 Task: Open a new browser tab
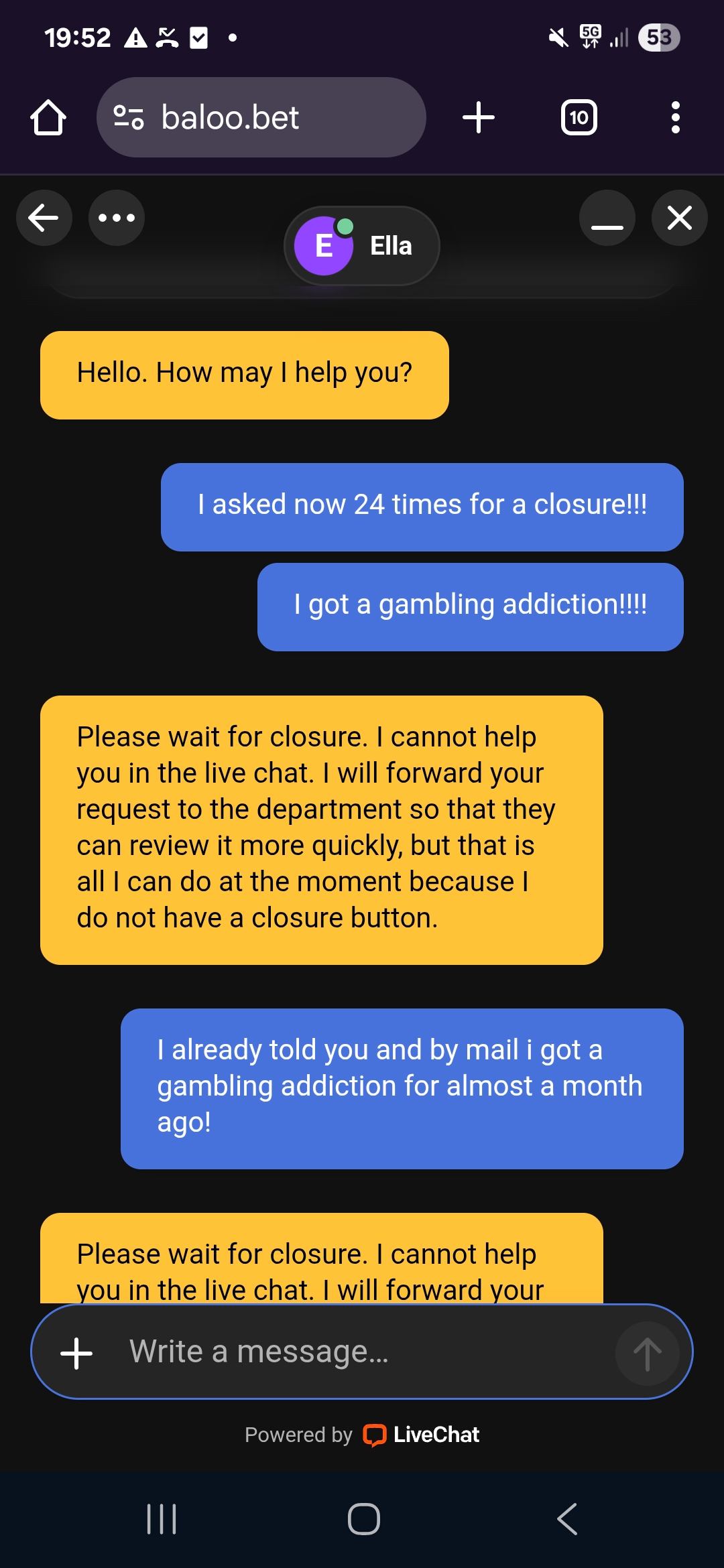click(x=479, y=118)
